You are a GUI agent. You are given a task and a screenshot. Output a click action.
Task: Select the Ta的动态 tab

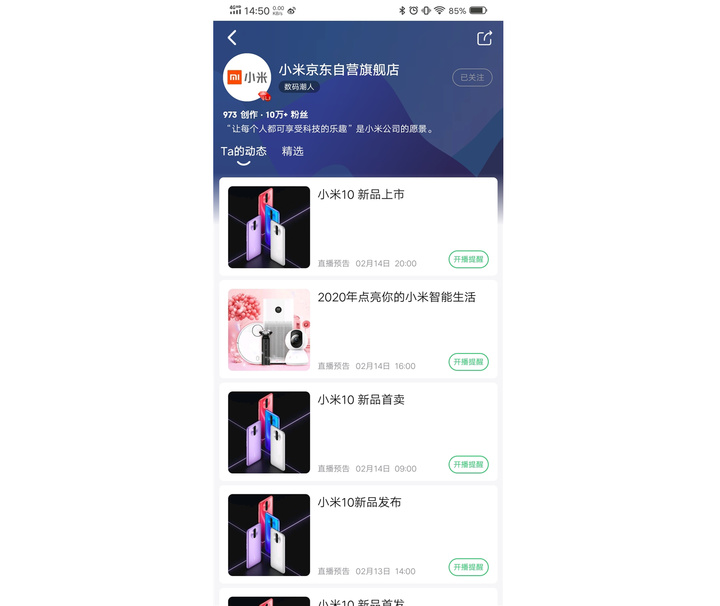pyautogui.click(x=243, y=151)
